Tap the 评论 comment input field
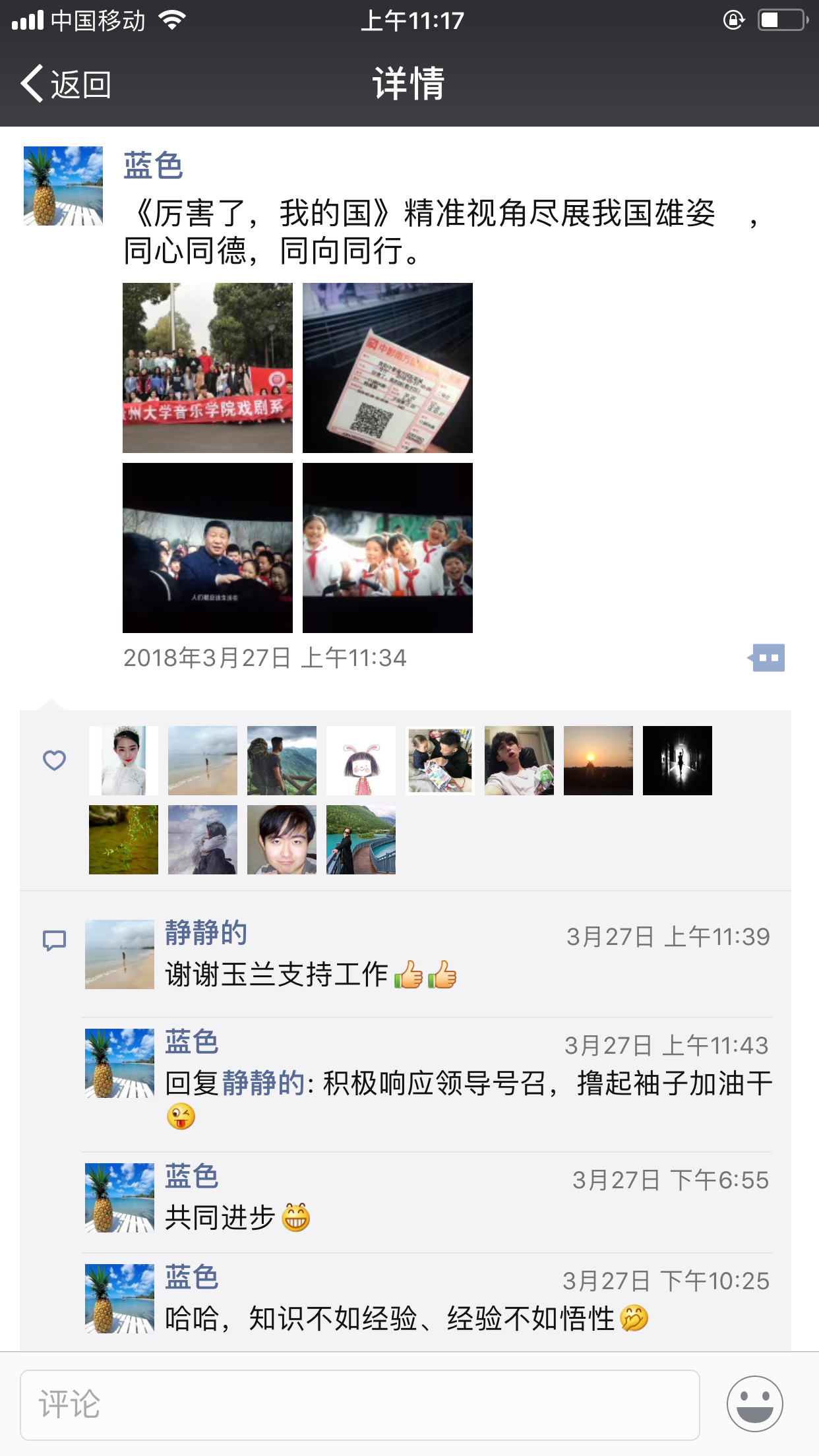 point(359,1405)
